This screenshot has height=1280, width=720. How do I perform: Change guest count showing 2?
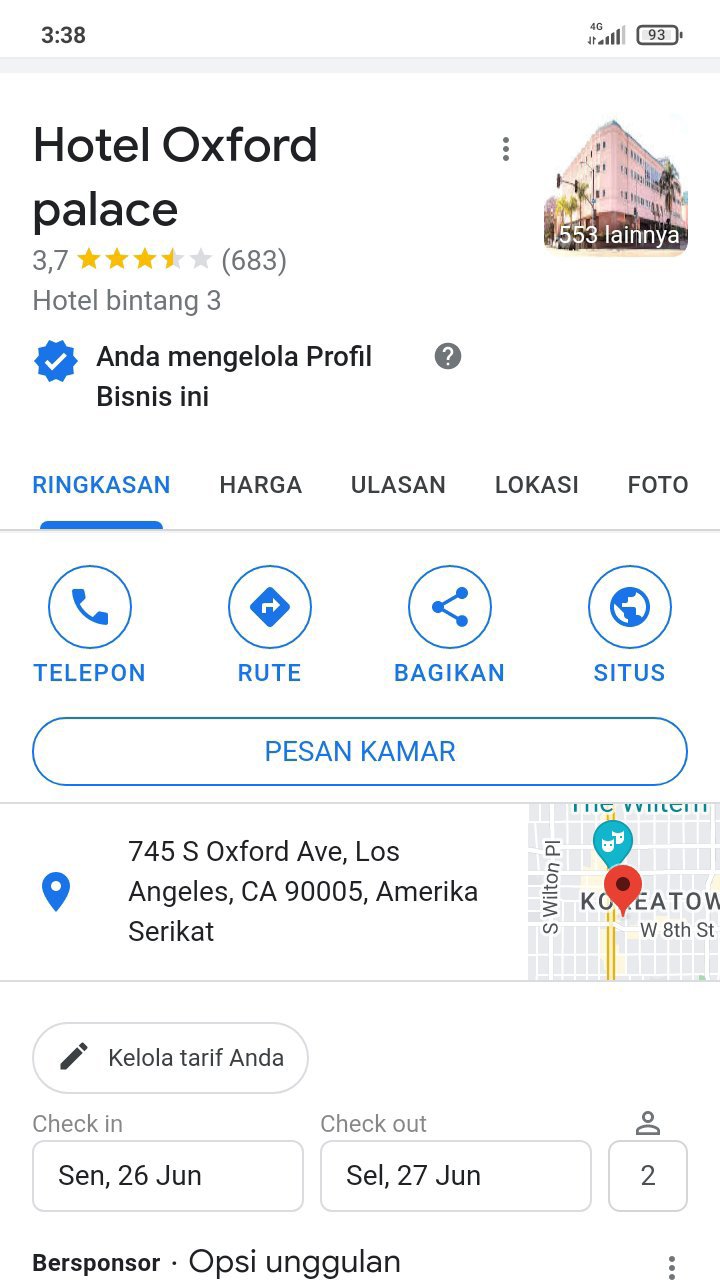click(648, 1175)
